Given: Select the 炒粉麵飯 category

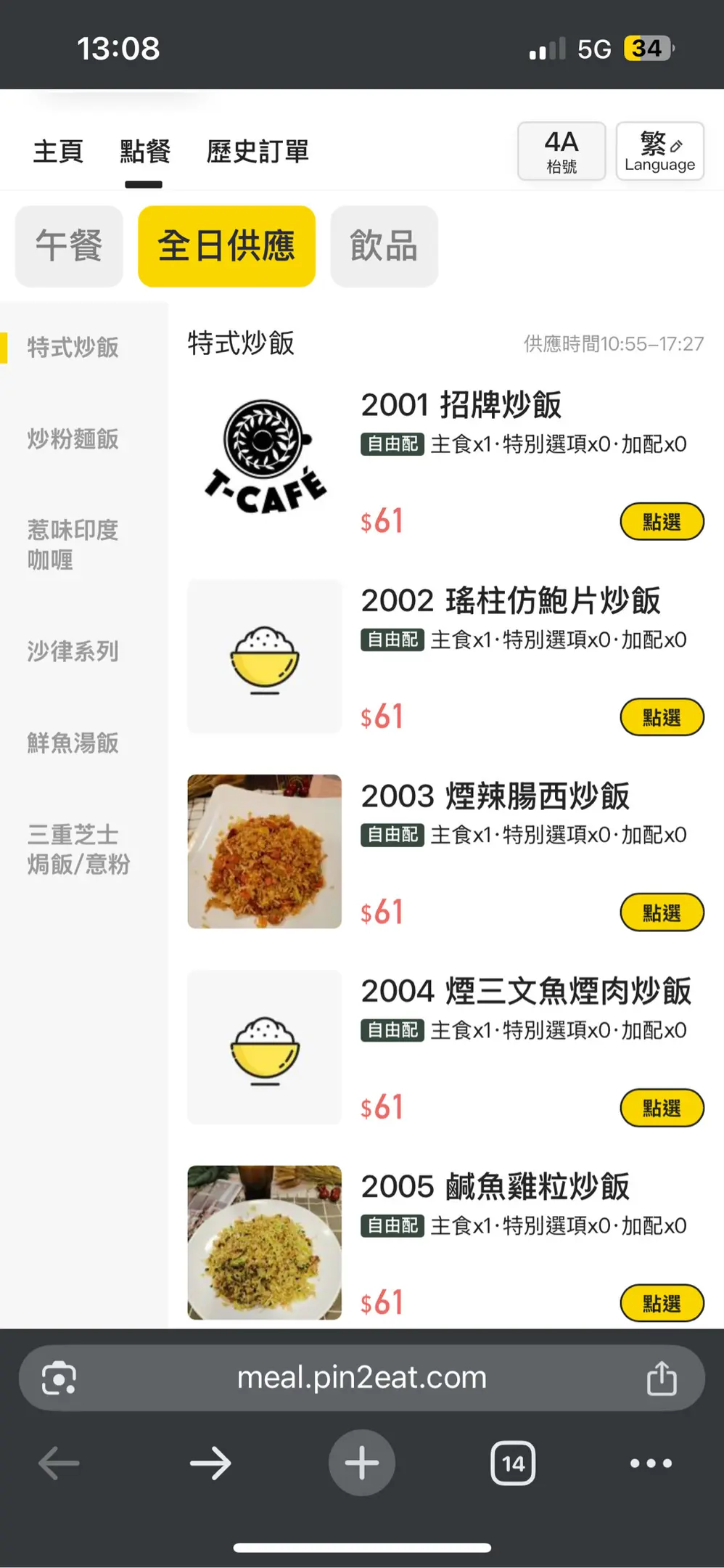Looking at the screenshot, I should [x=73, y=439].
